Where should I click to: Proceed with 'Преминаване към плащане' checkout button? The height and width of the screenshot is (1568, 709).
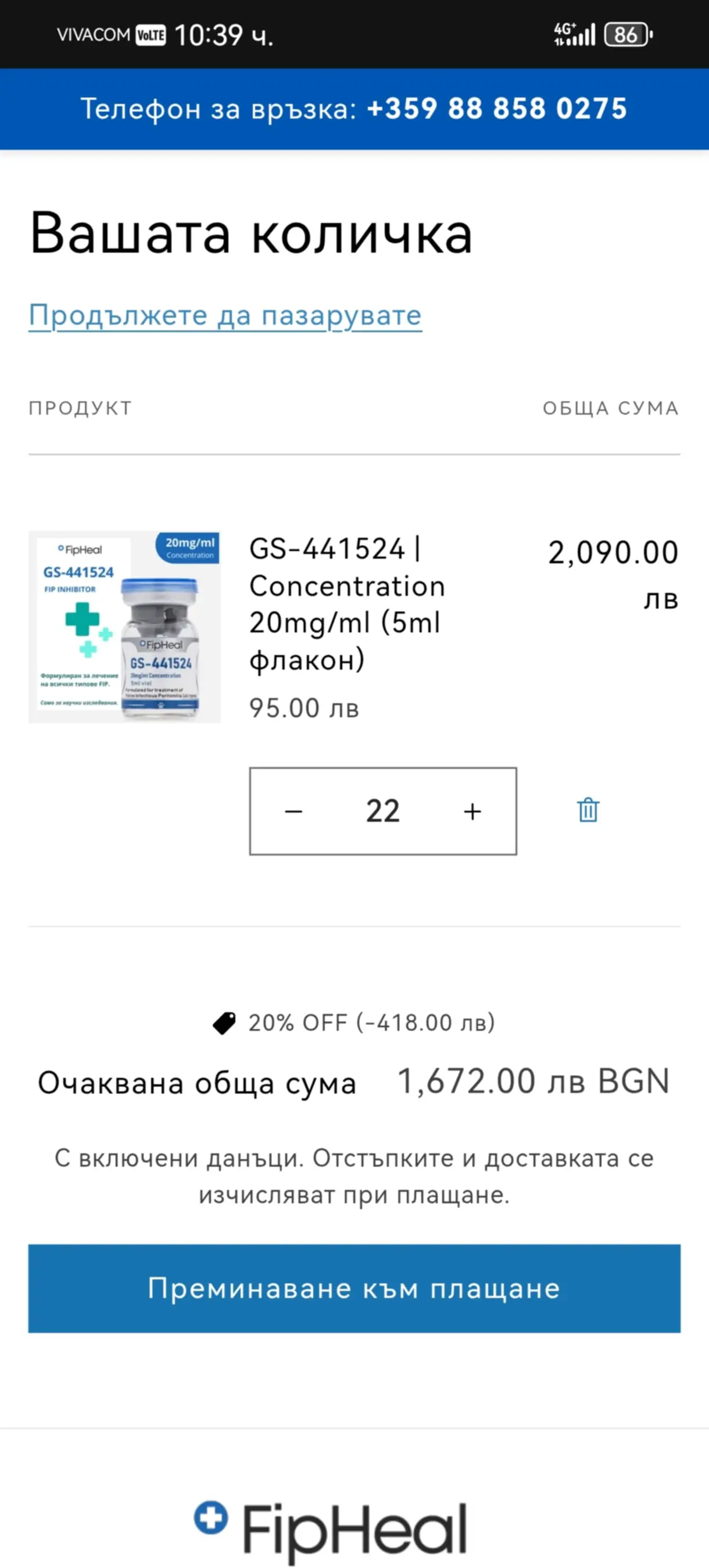(354, 1289)
